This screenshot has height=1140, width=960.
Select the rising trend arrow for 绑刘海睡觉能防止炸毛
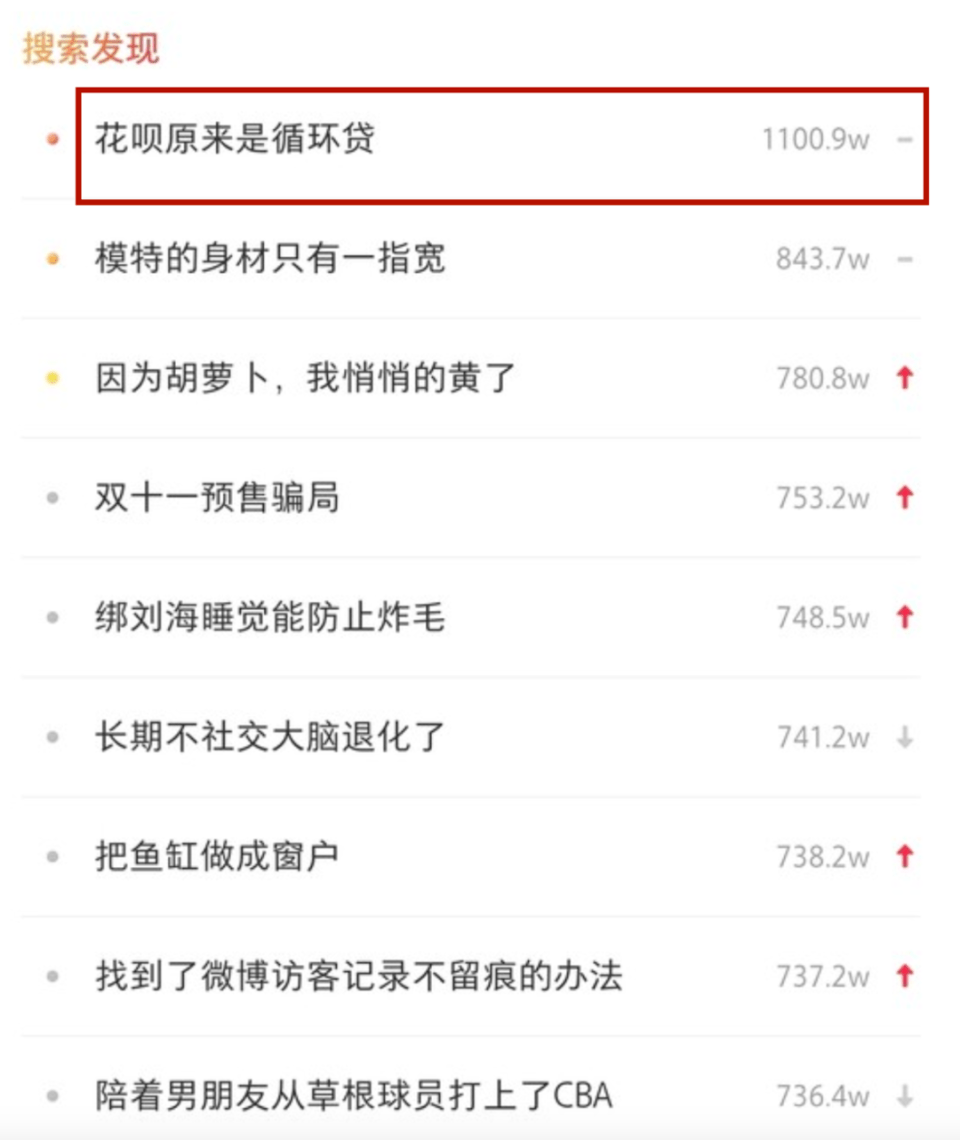tap(905, 617)
